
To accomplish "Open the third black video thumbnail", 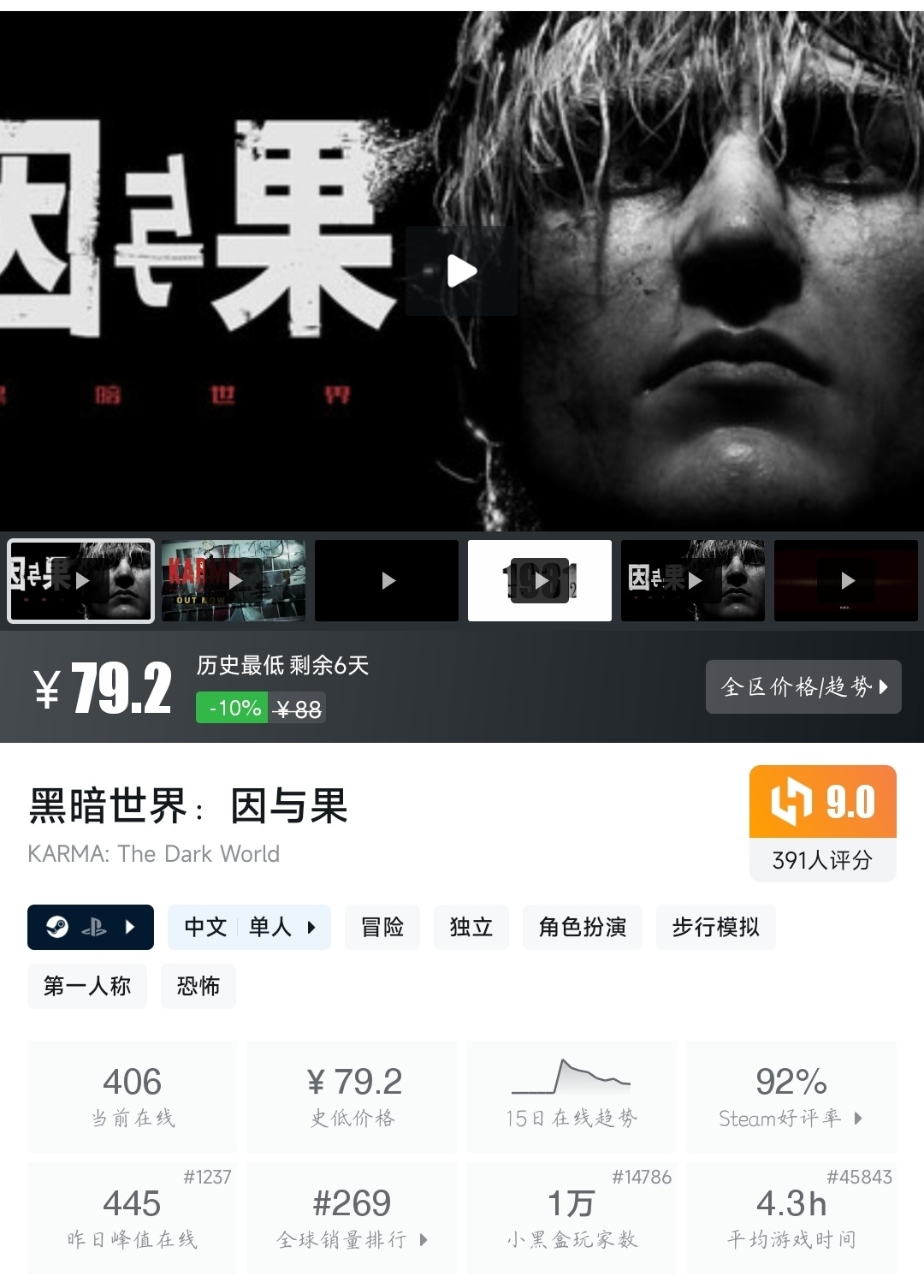I will [387, 580].
